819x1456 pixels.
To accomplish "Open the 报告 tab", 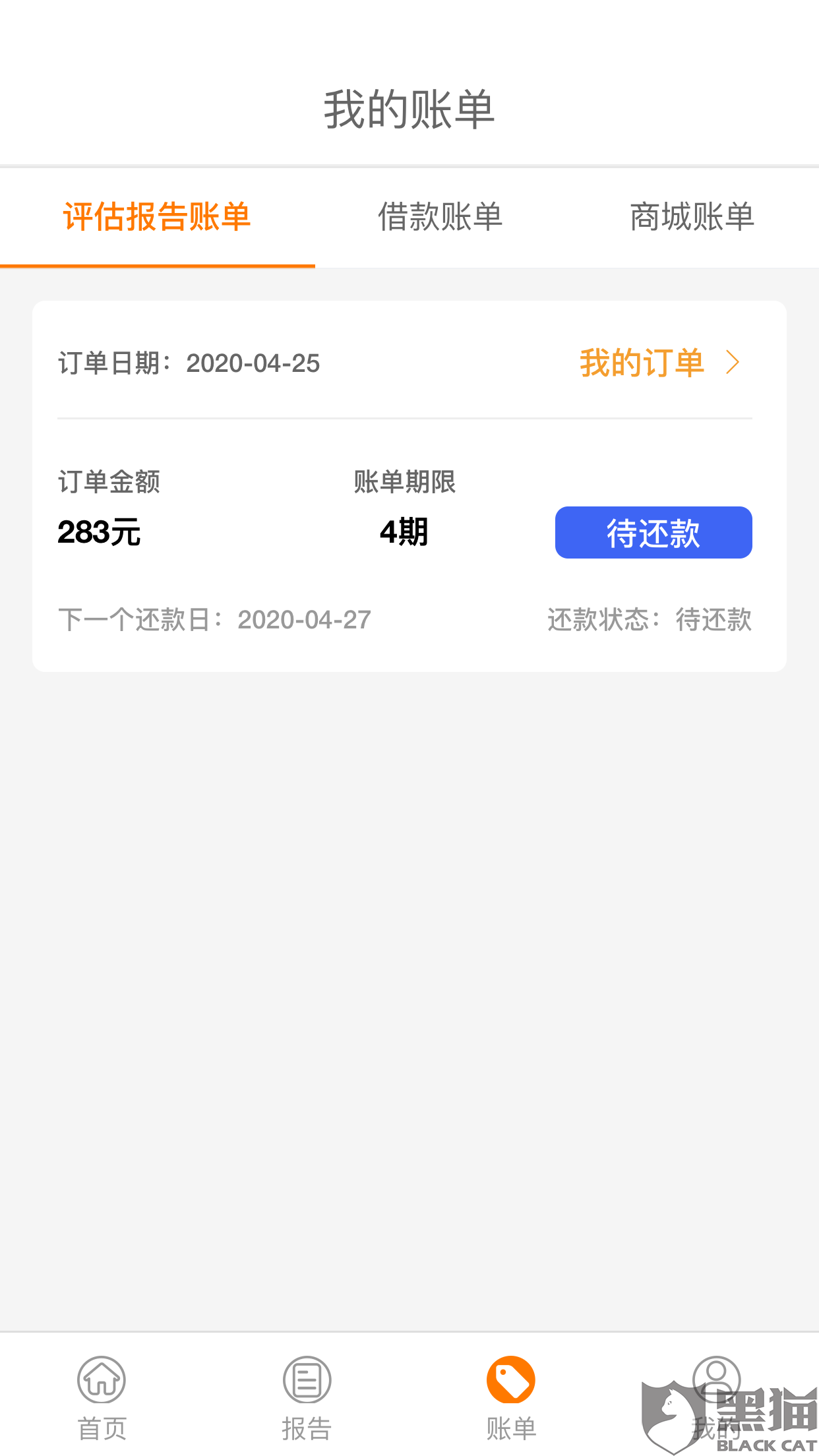I will pyautogui.click(x=307, y=1397).
